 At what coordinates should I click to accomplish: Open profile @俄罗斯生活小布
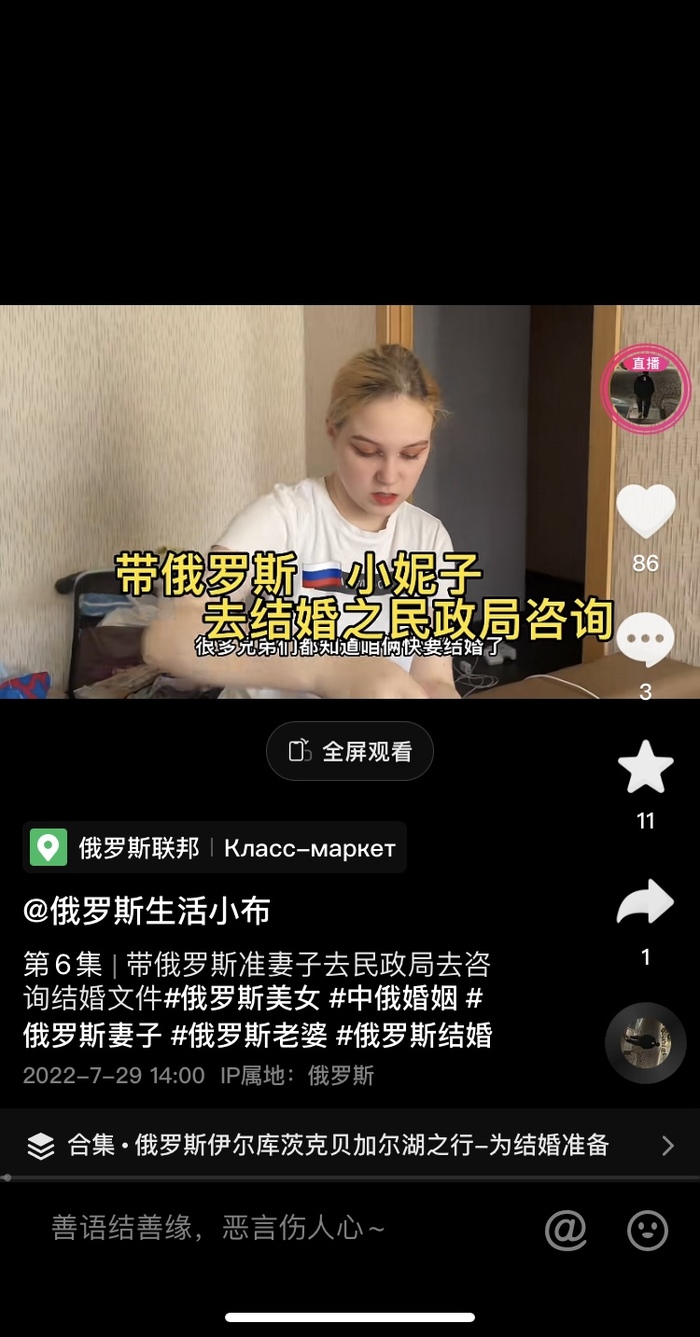coord(147,911)
